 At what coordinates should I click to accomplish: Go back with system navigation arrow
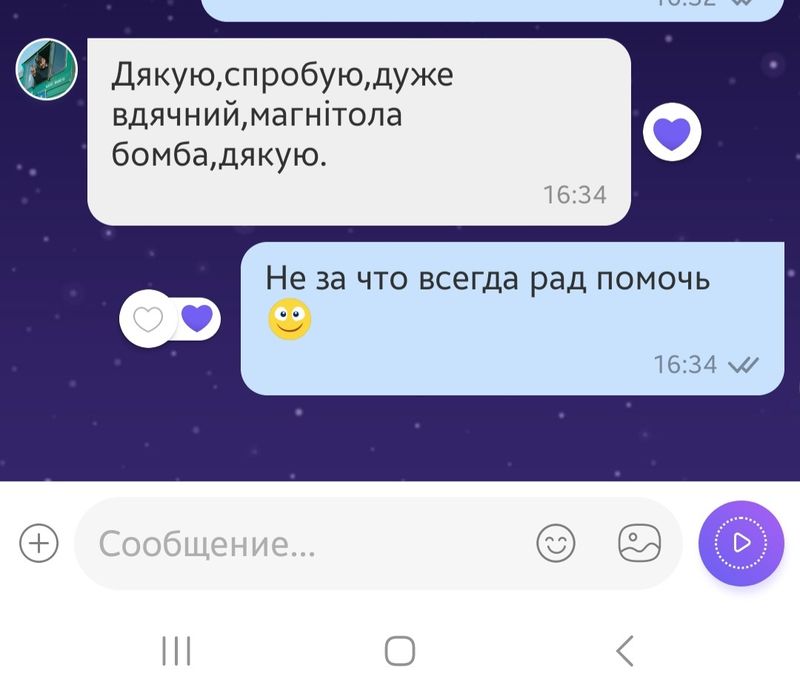click(624, 651)
